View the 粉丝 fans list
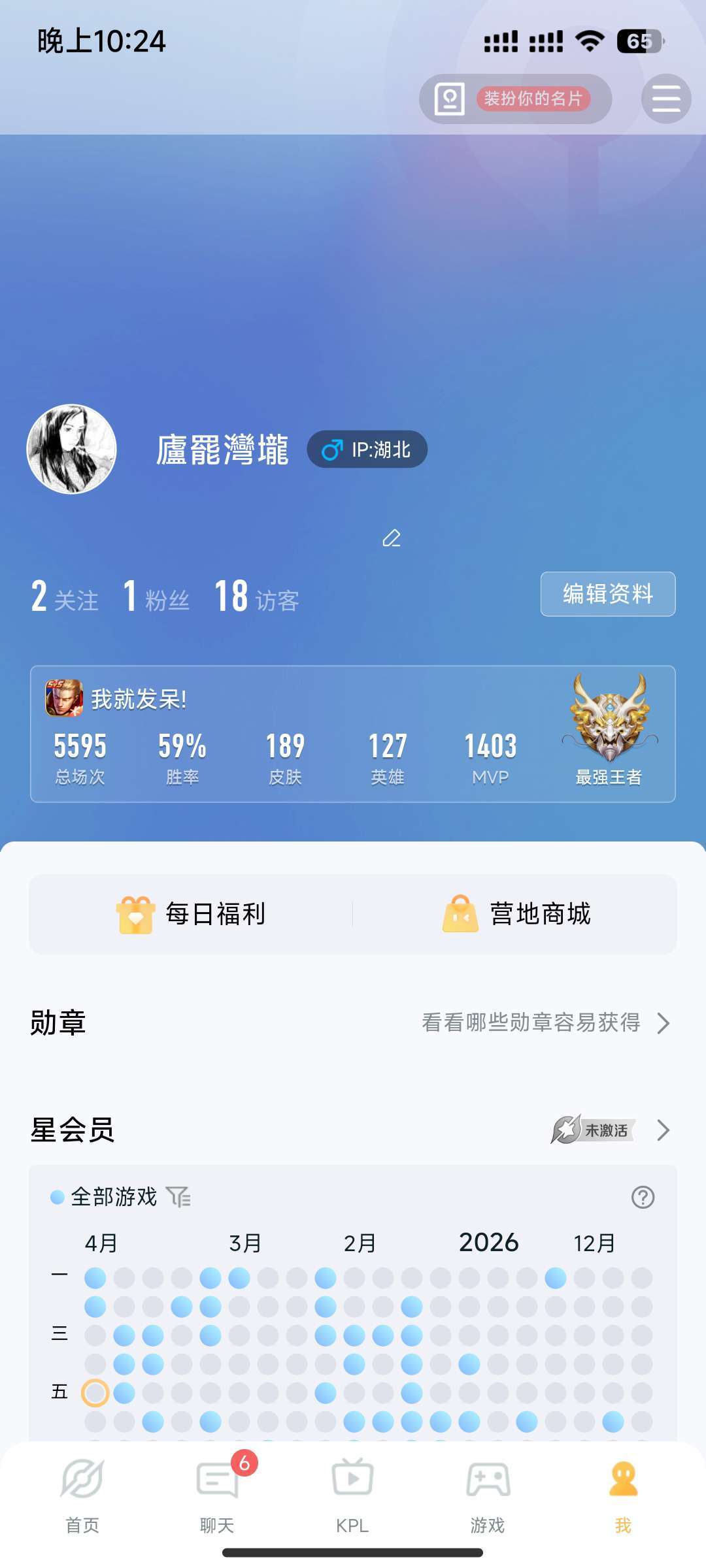Screen dimensions: 706x1568 157,597
